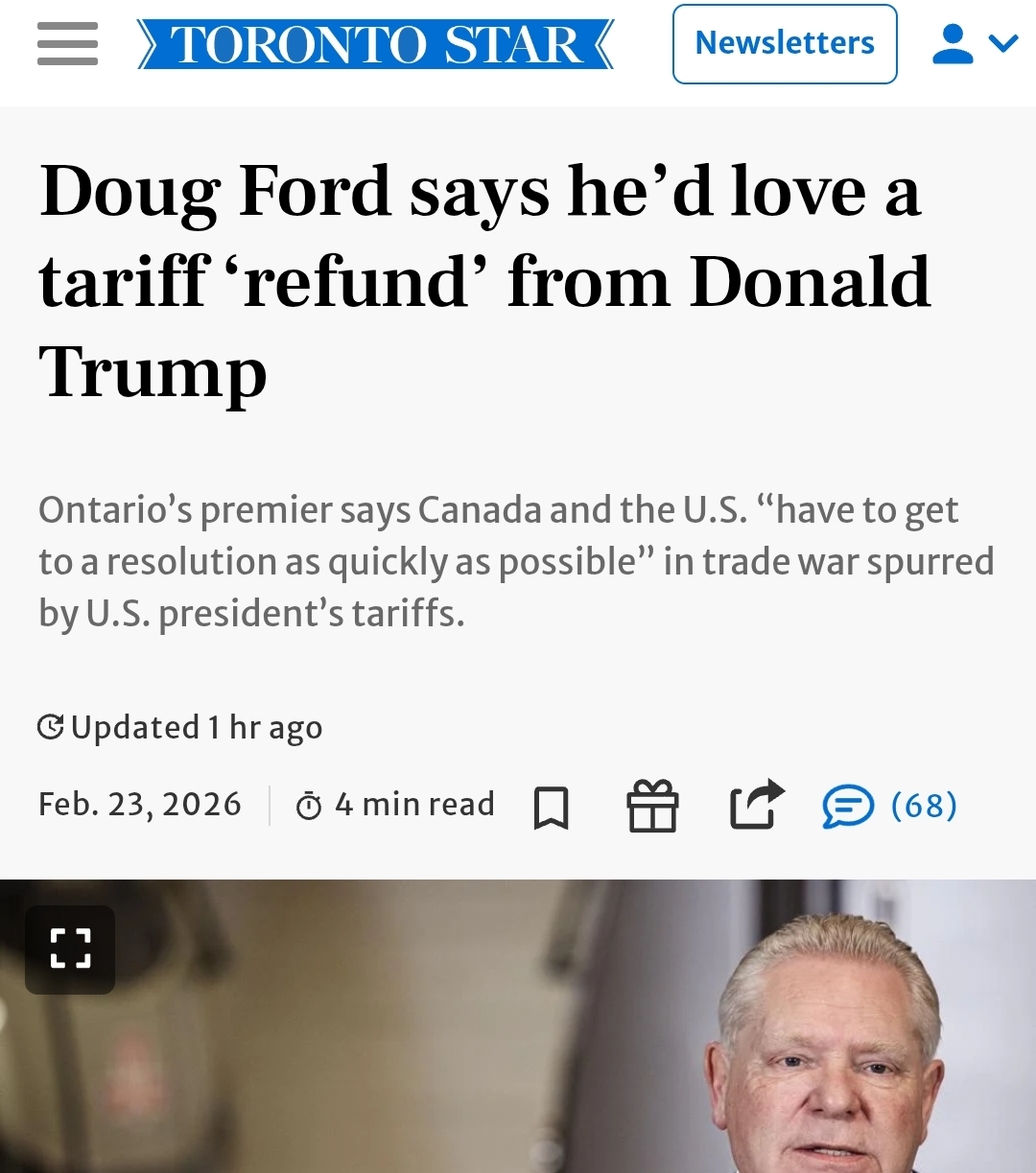Gift this article via the gift icon

[x=652, y=806]
